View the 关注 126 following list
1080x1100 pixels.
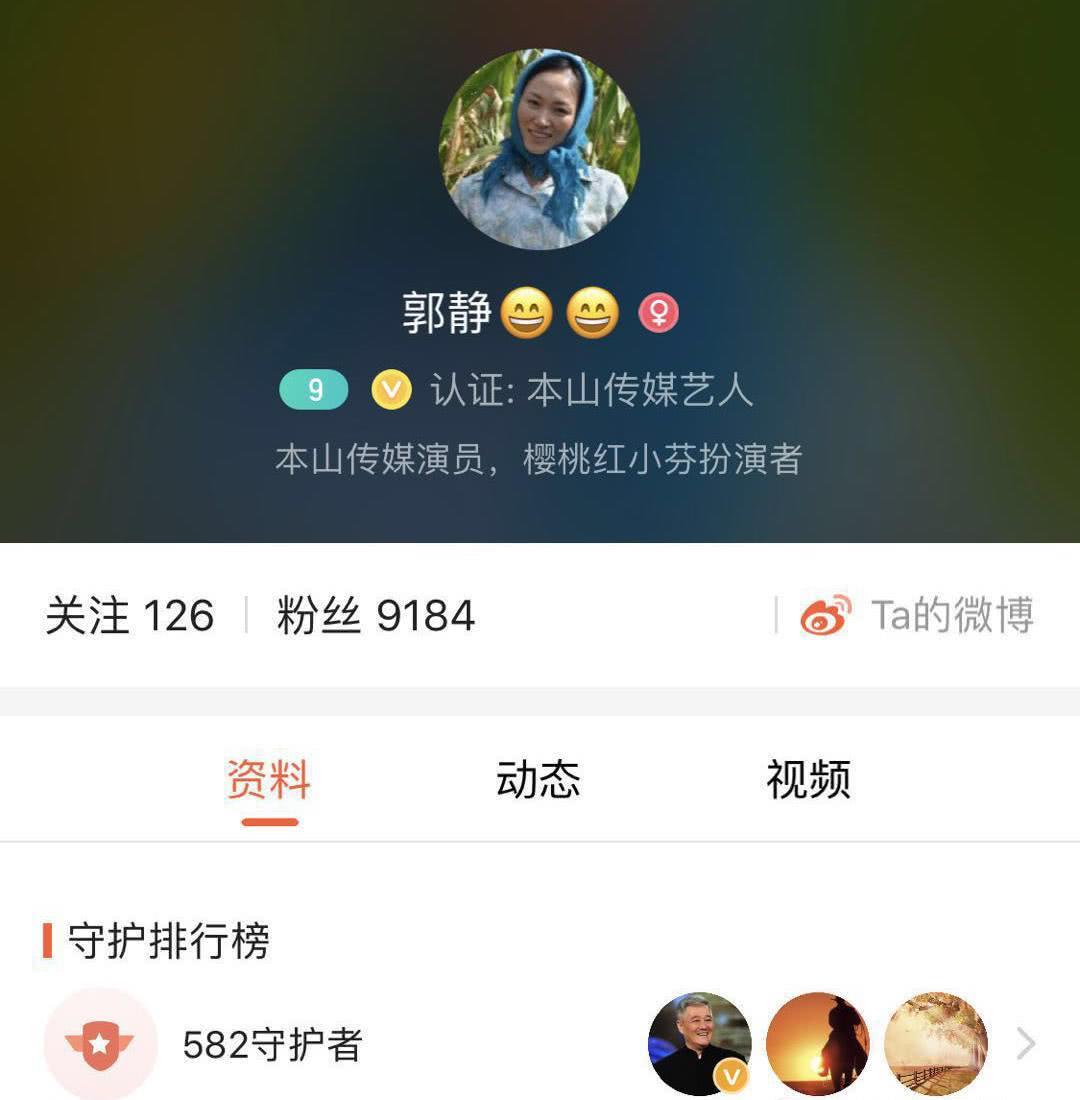[x=130, y=616]
